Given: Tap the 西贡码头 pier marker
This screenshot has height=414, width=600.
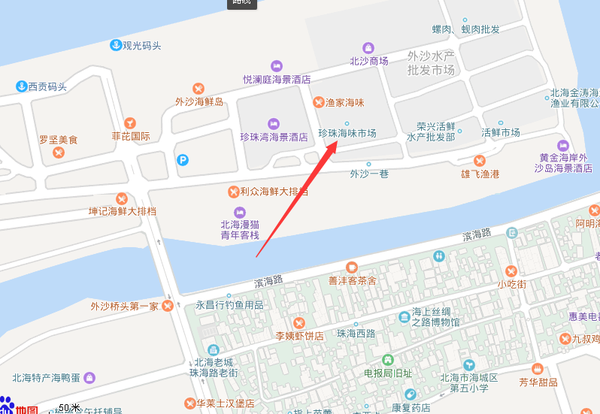Looking at the screenshot, I should tap(20, 87).
